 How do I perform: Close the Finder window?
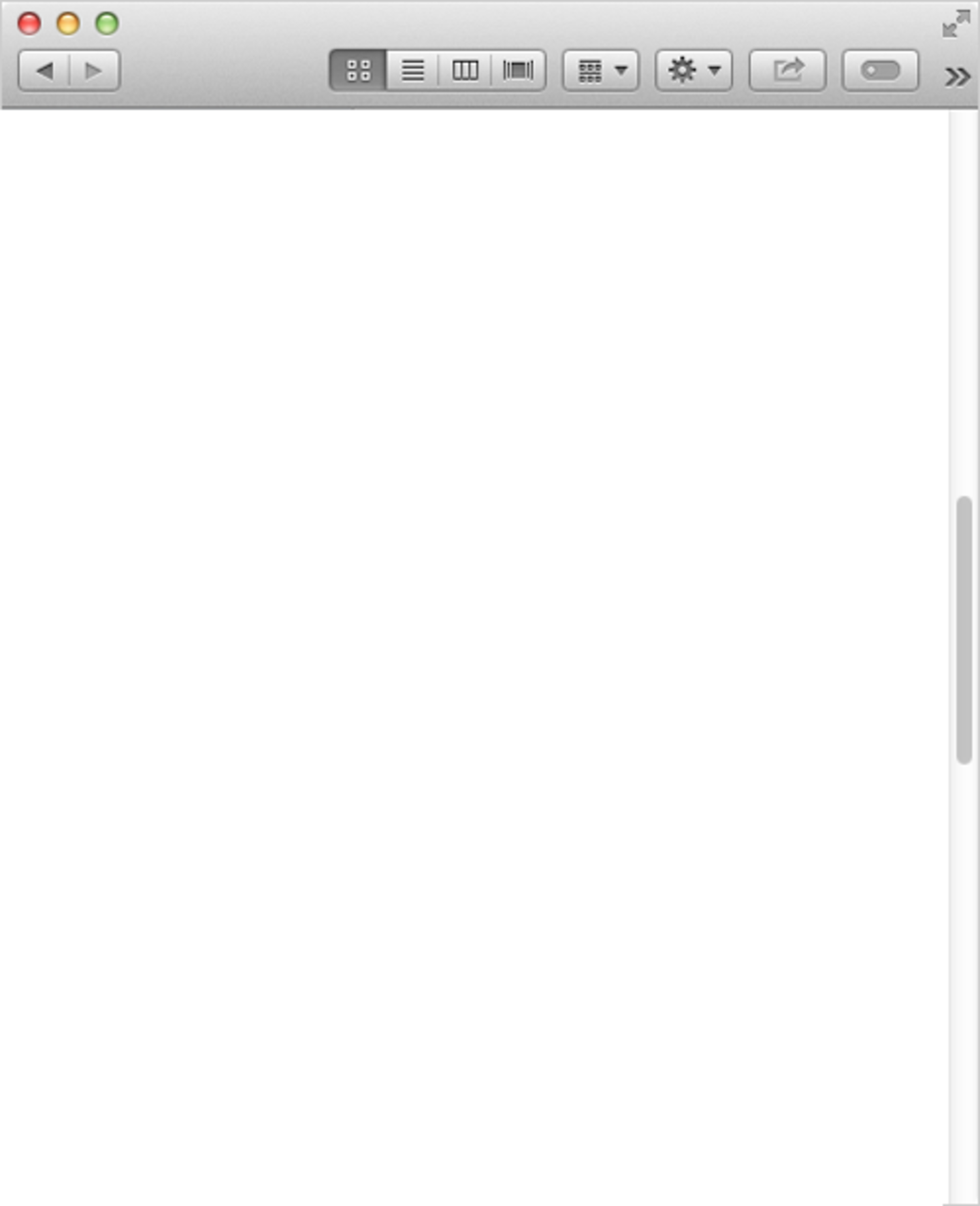pos(29,24)
